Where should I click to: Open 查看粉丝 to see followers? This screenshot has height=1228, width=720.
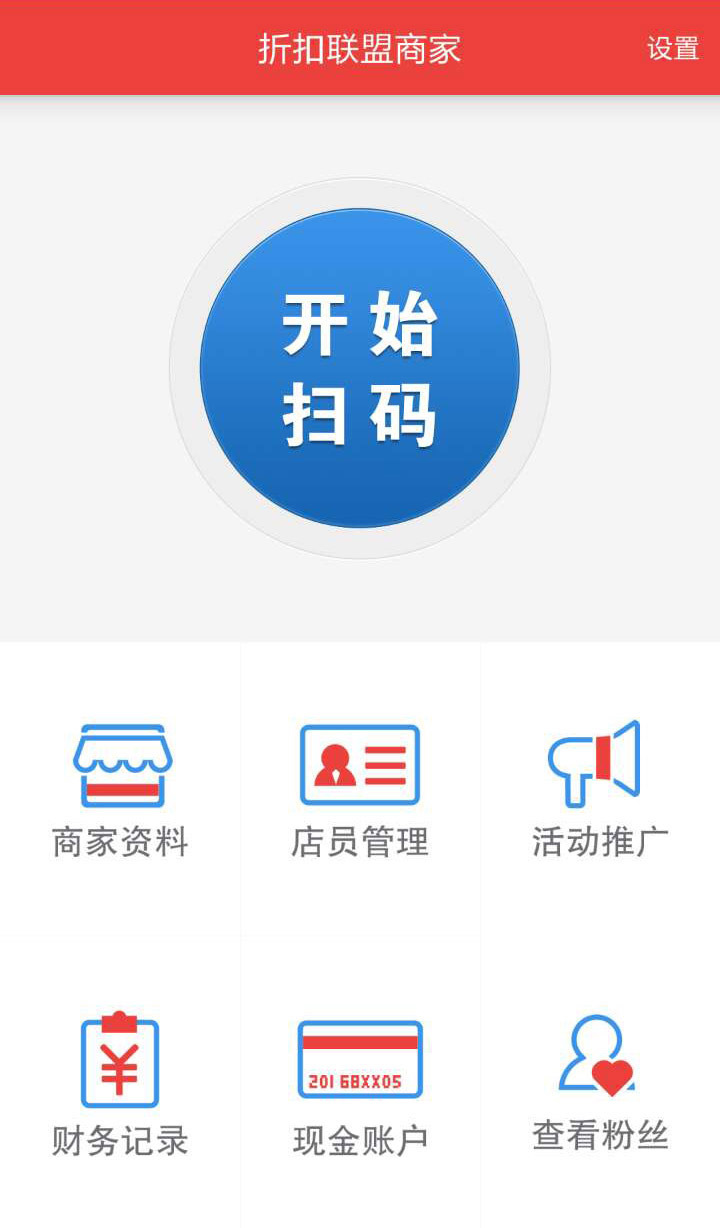pos(600,1084)
